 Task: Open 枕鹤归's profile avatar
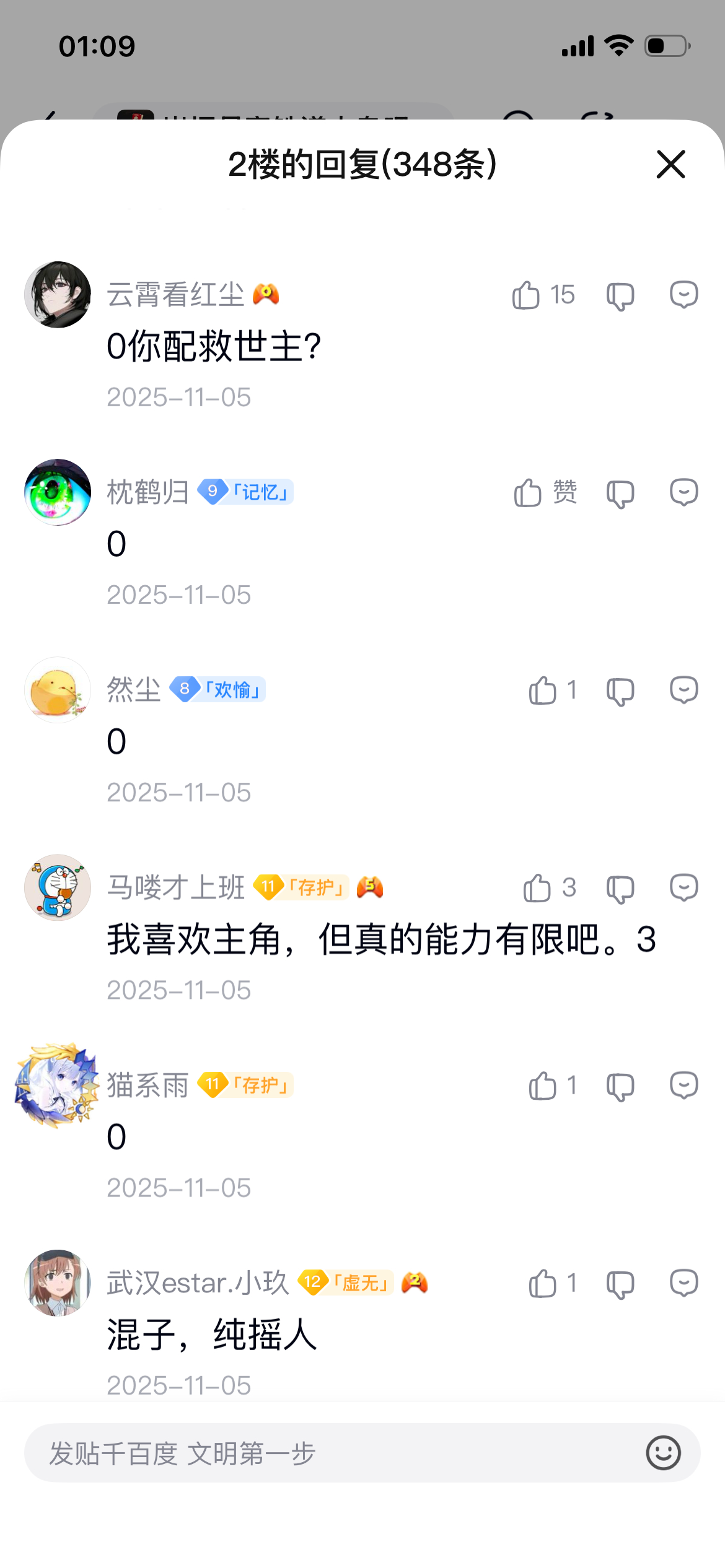click(58, 492)
